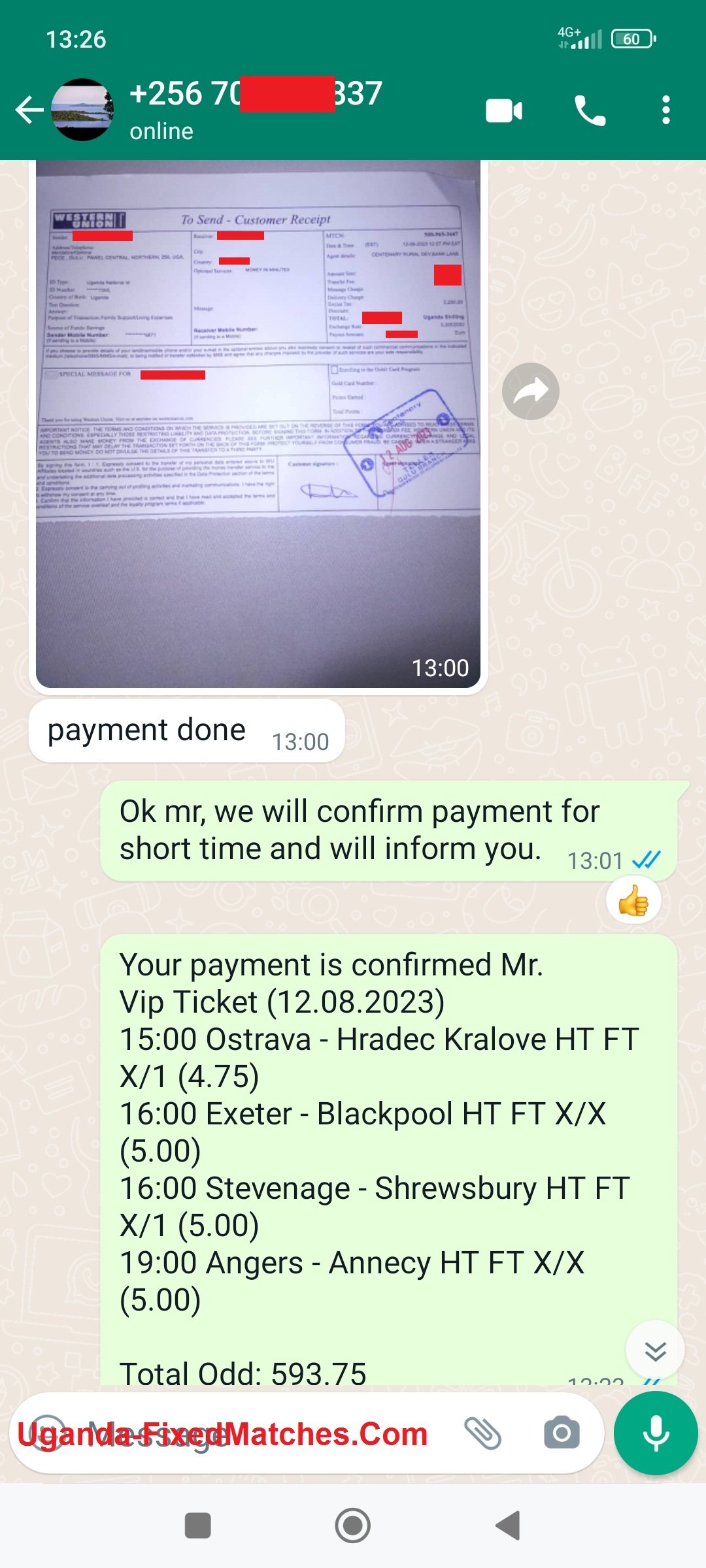Jump to latest messages with down arrows
This screenshot has width=706, height=1568.
coord(655,1350)
